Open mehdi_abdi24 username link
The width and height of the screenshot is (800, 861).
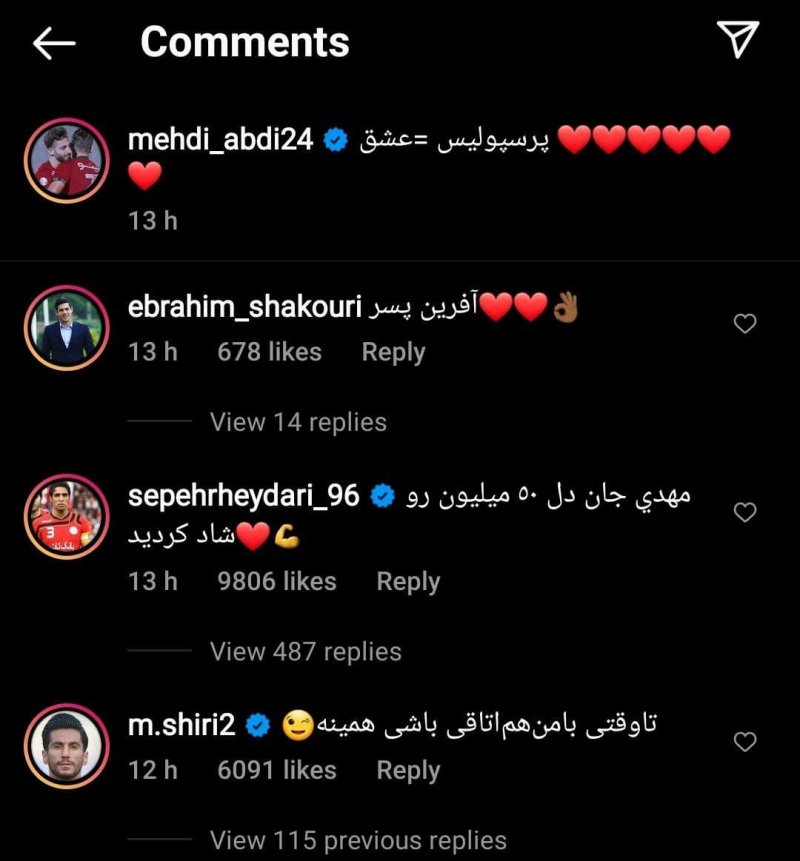point(221,140)
